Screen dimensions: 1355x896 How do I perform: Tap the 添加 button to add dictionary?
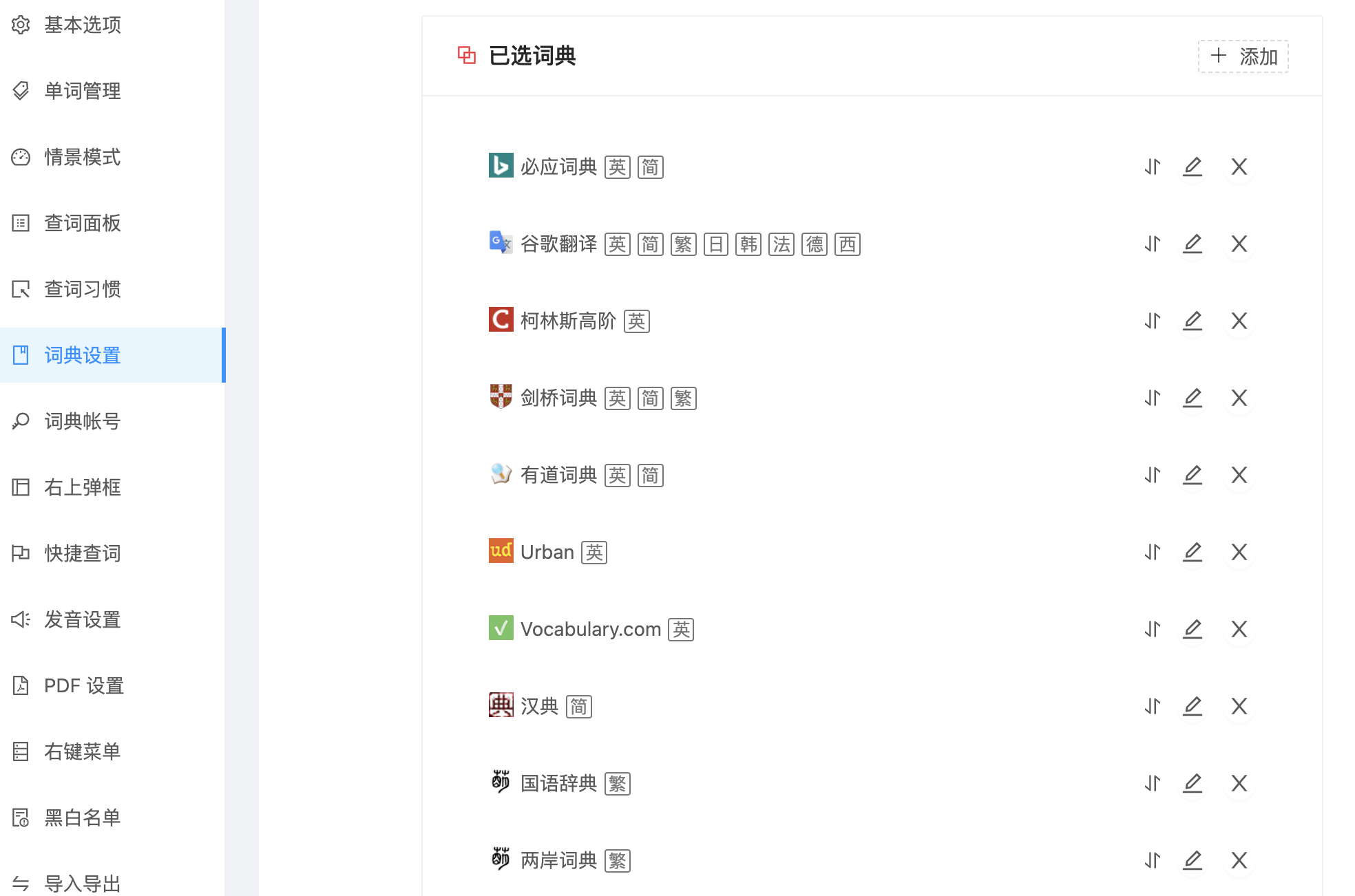coord(1243,56)
